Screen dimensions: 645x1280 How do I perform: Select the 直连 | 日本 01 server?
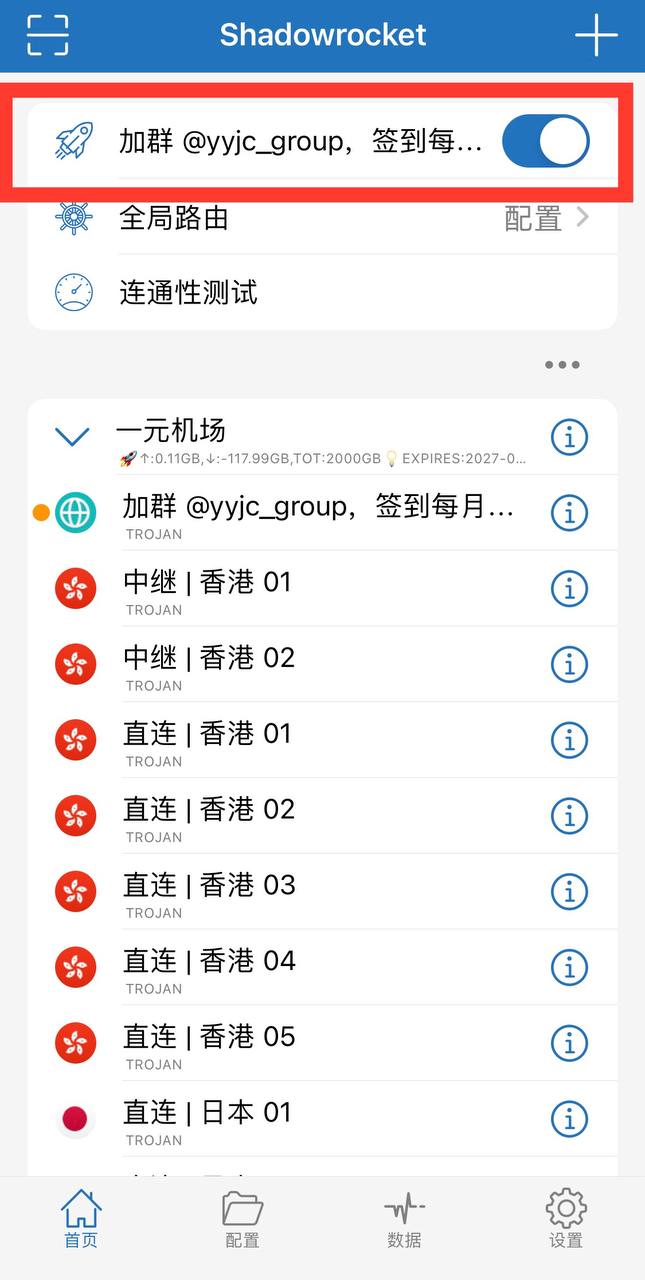coord(300,1120)
